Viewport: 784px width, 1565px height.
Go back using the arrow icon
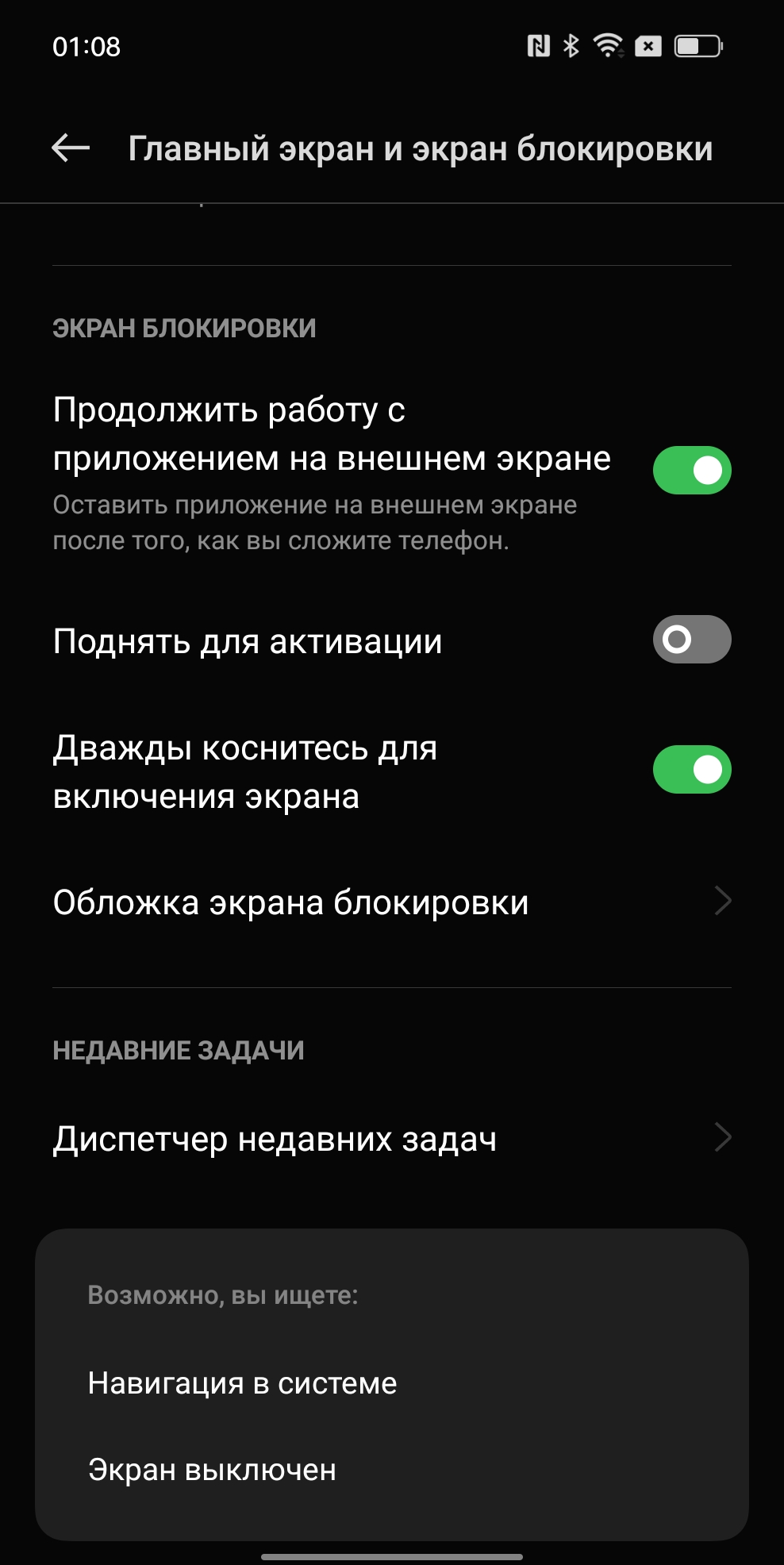pyautogui.click(x=70, y=148)
